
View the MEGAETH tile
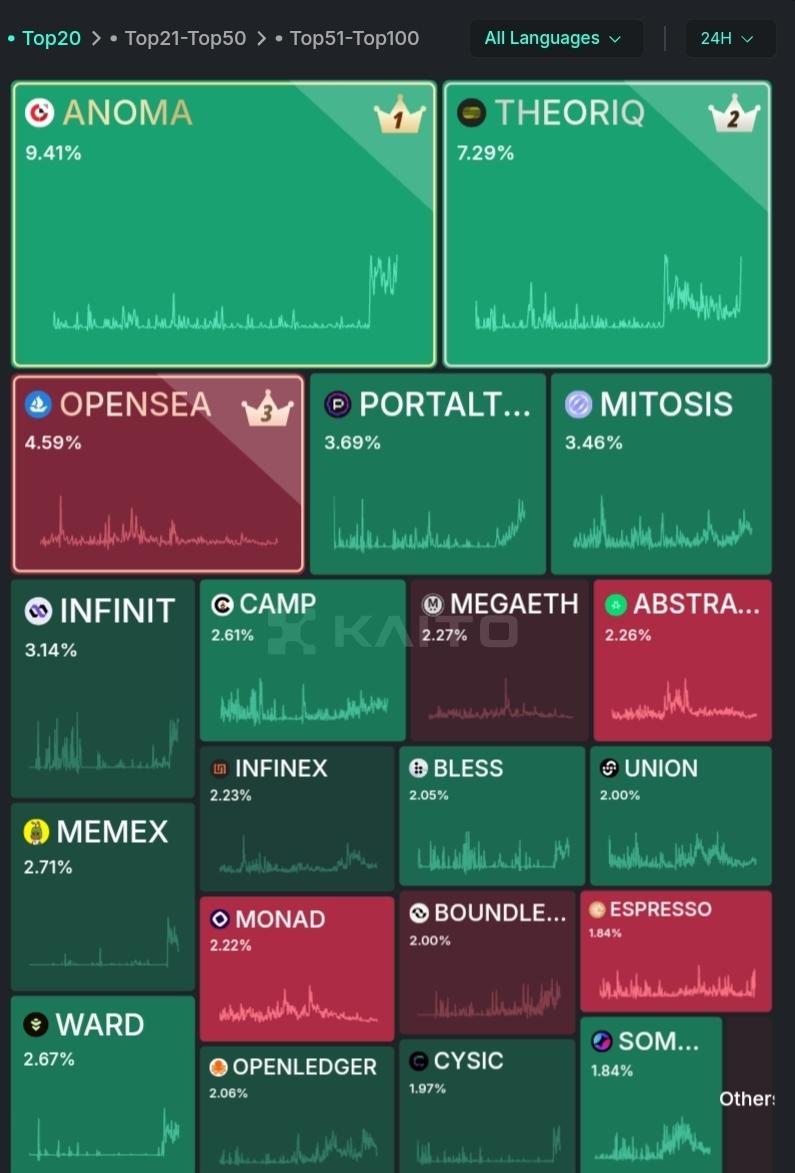[499, 660]
